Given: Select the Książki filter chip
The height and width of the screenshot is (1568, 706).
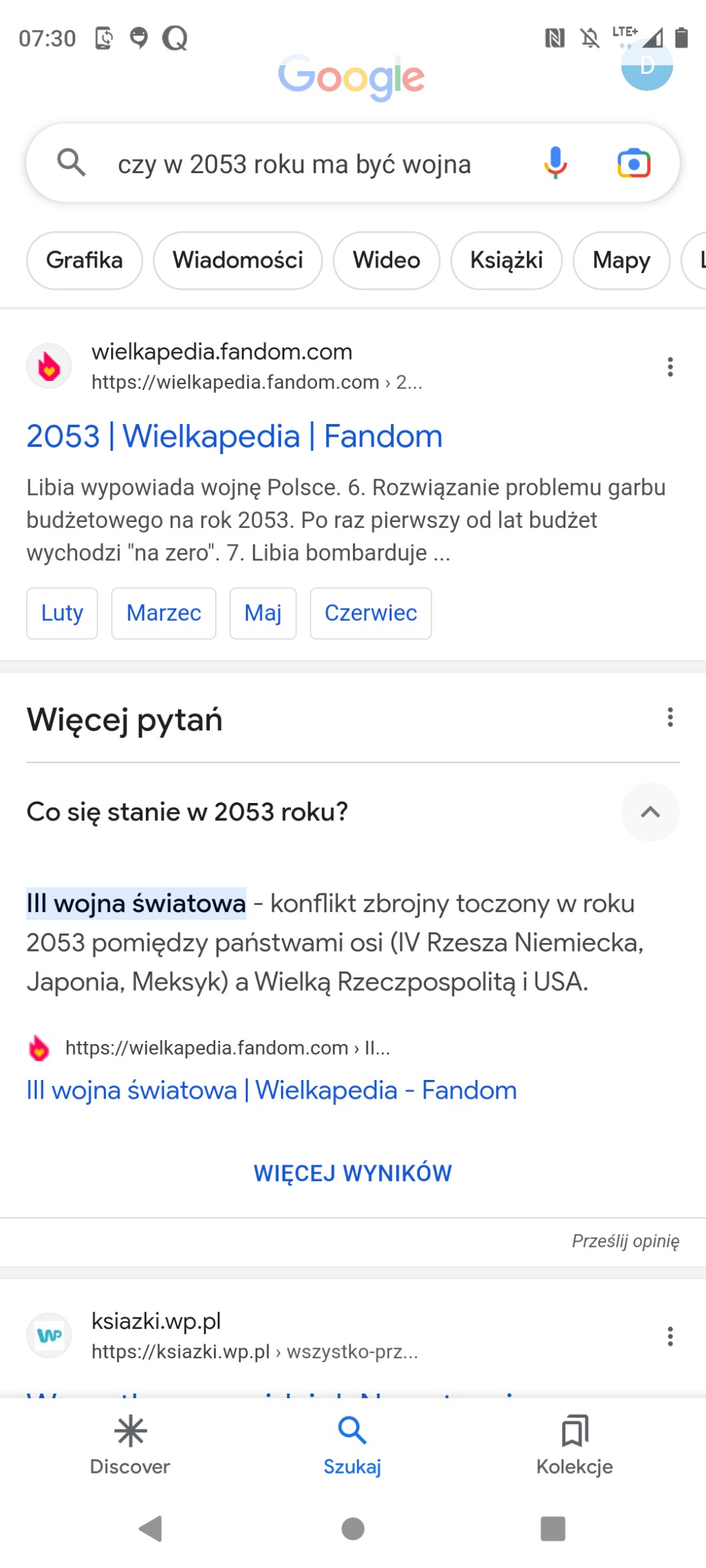Looking at the screenshot, I should [506, 260].
